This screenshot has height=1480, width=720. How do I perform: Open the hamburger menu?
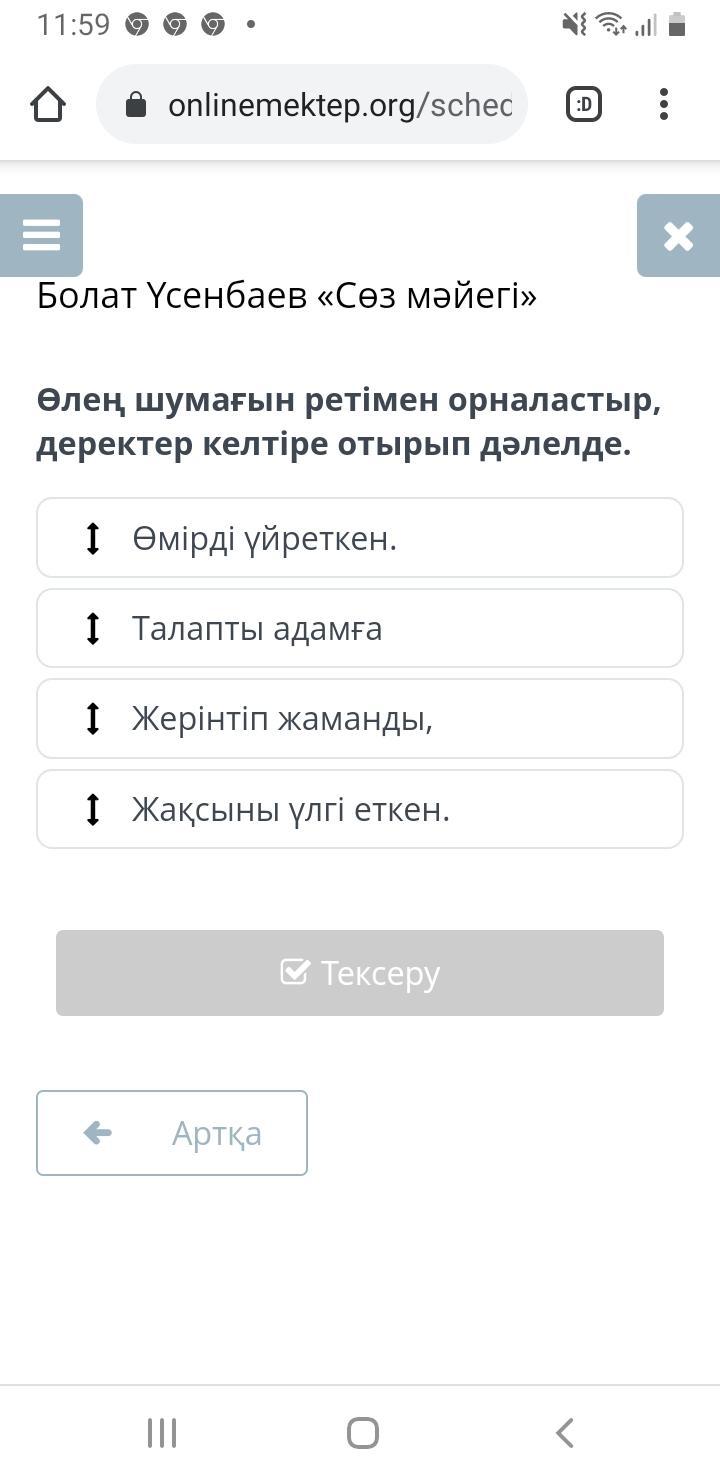click(x=41, y=235)
